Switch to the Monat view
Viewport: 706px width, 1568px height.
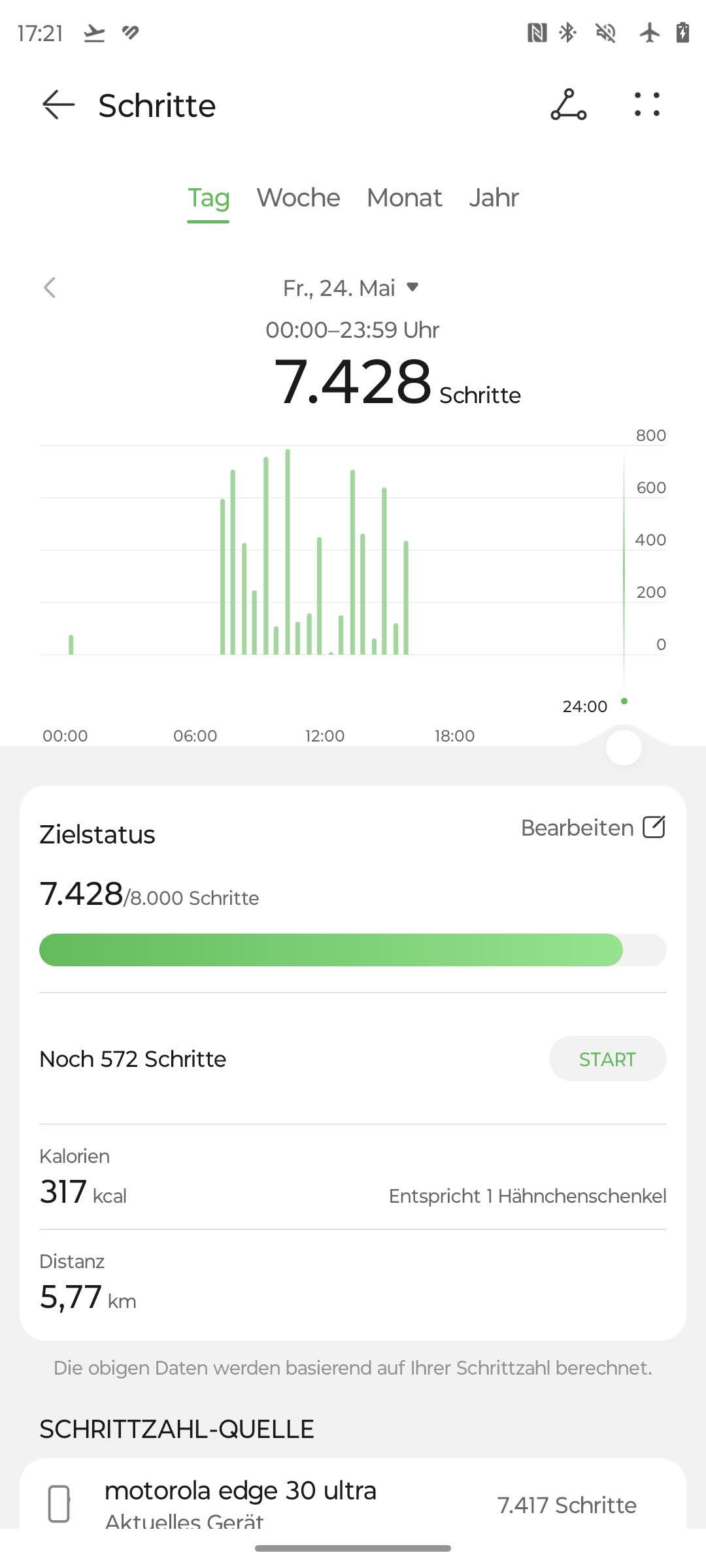tap(404, 198)
